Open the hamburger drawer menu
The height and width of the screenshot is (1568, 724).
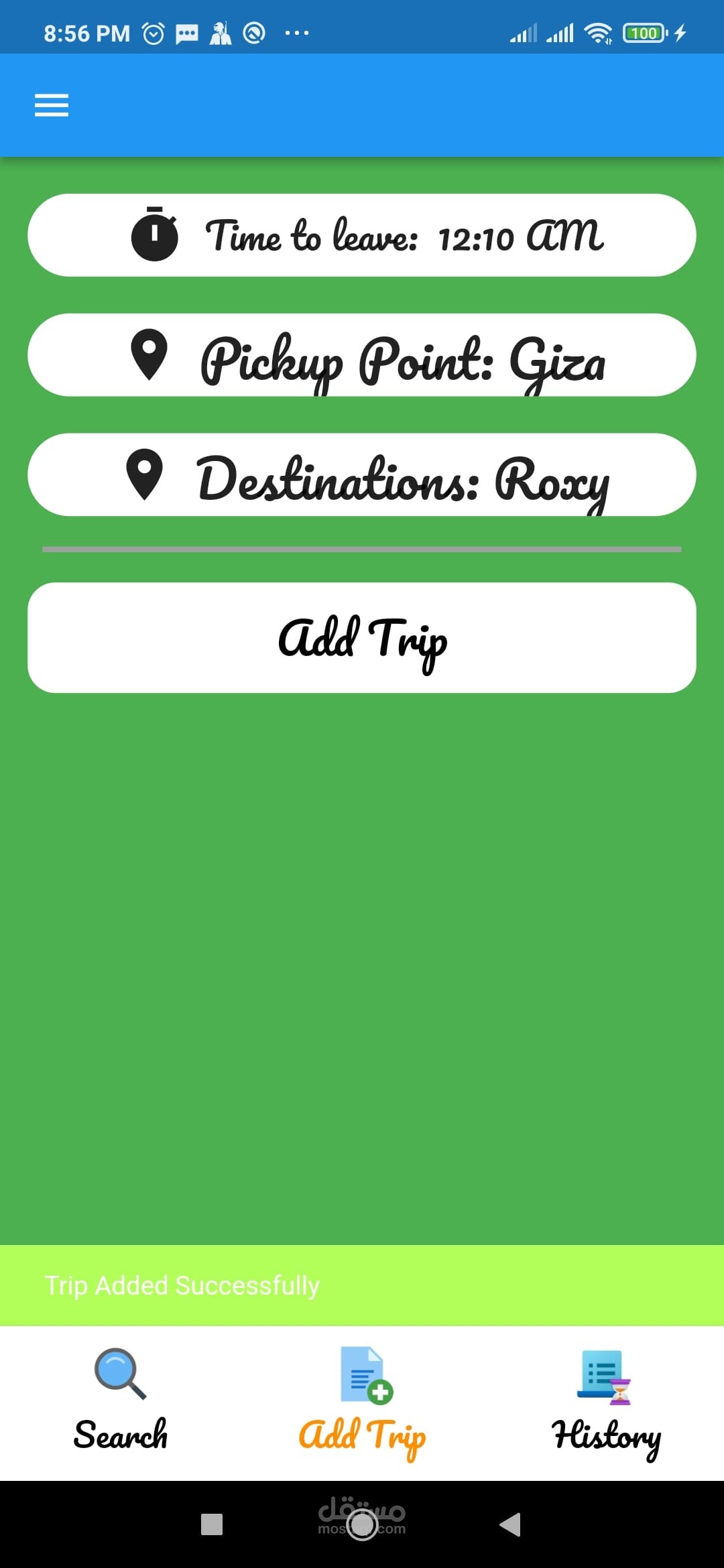[52, 105]
